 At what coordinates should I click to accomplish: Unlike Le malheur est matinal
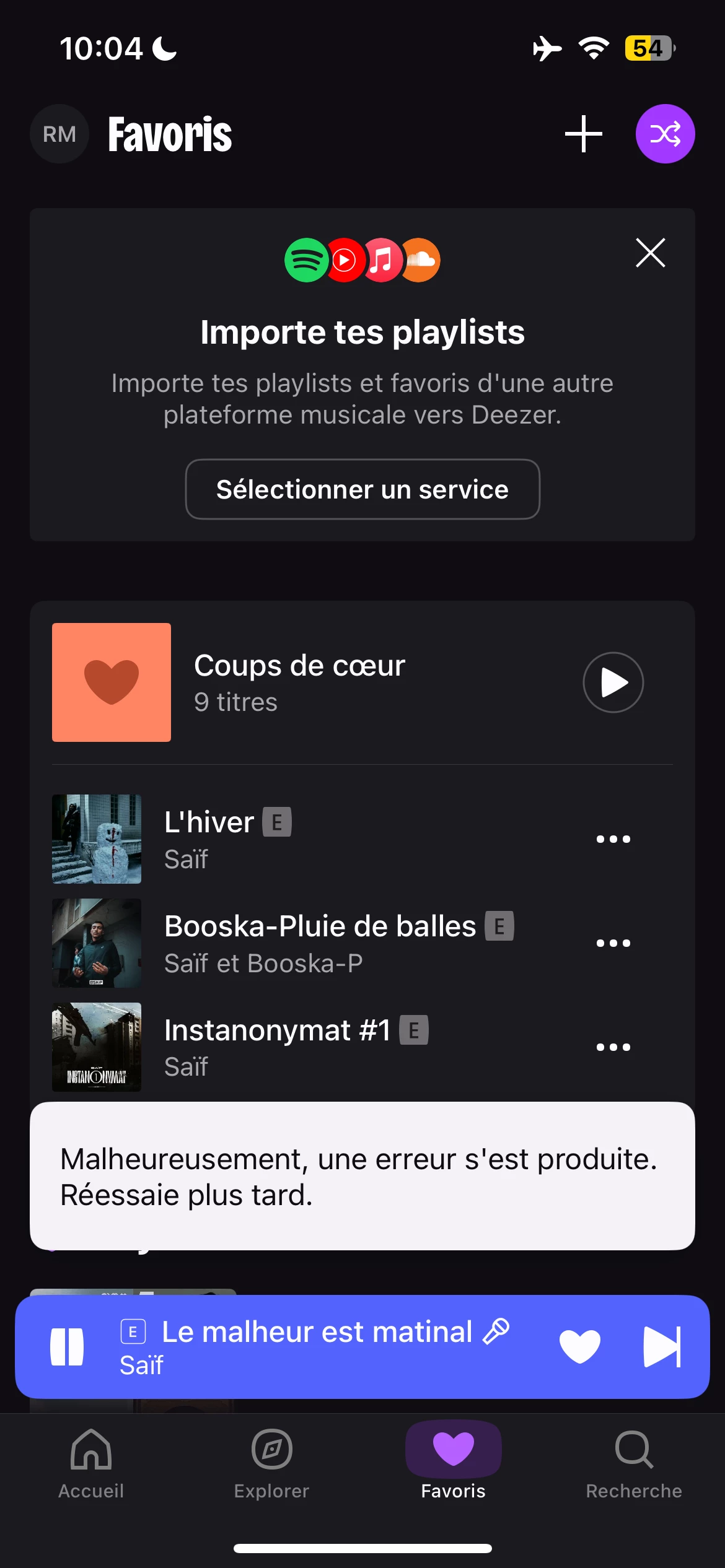coord(579,1347)
